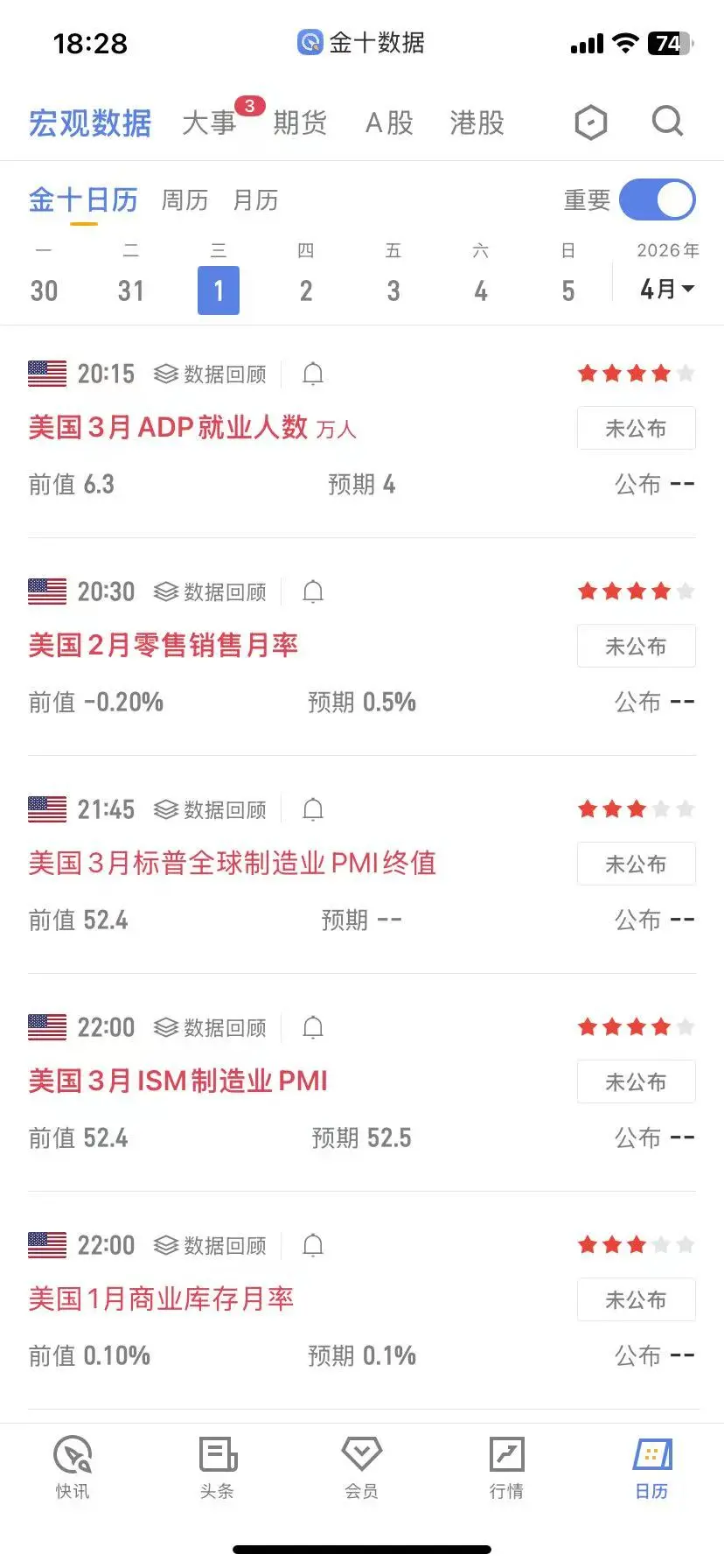Select date 2 on the calendar strip
The image size is (724, 1568).
tap(306, 290)
